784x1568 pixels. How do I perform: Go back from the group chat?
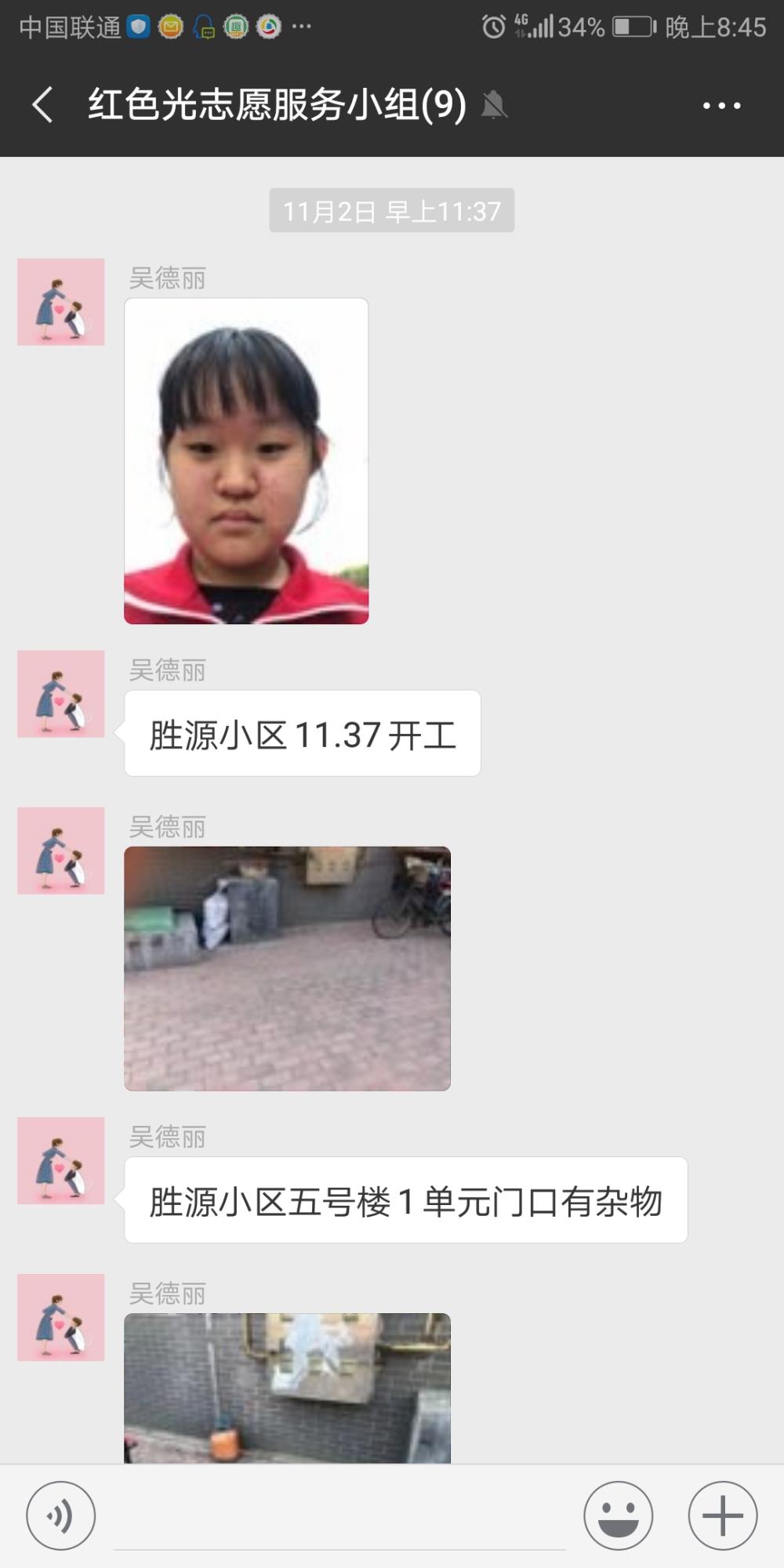click(43, 105)
